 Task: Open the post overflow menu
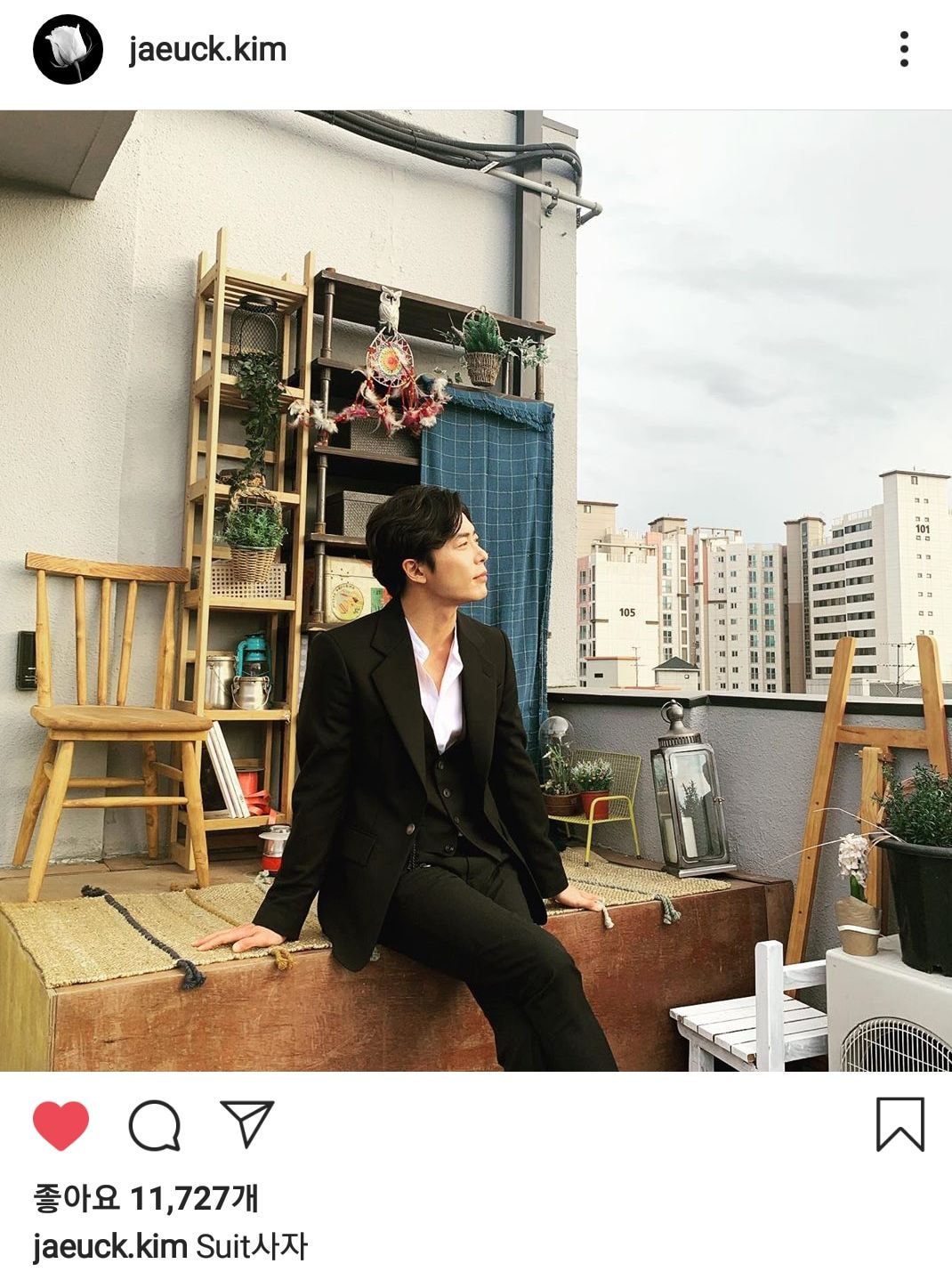(x=904, y=49)
